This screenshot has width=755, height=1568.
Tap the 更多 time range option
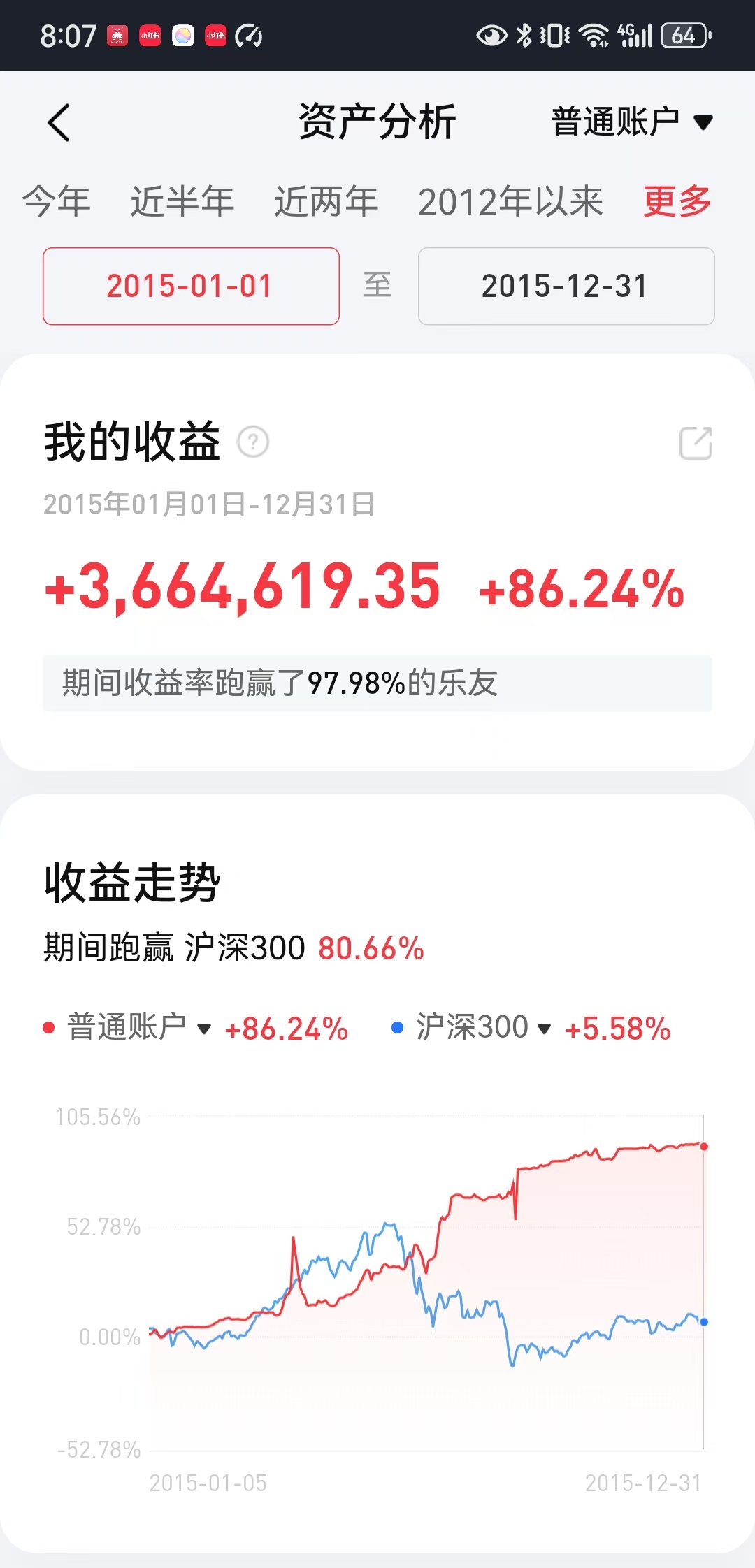tap(677, 202)
